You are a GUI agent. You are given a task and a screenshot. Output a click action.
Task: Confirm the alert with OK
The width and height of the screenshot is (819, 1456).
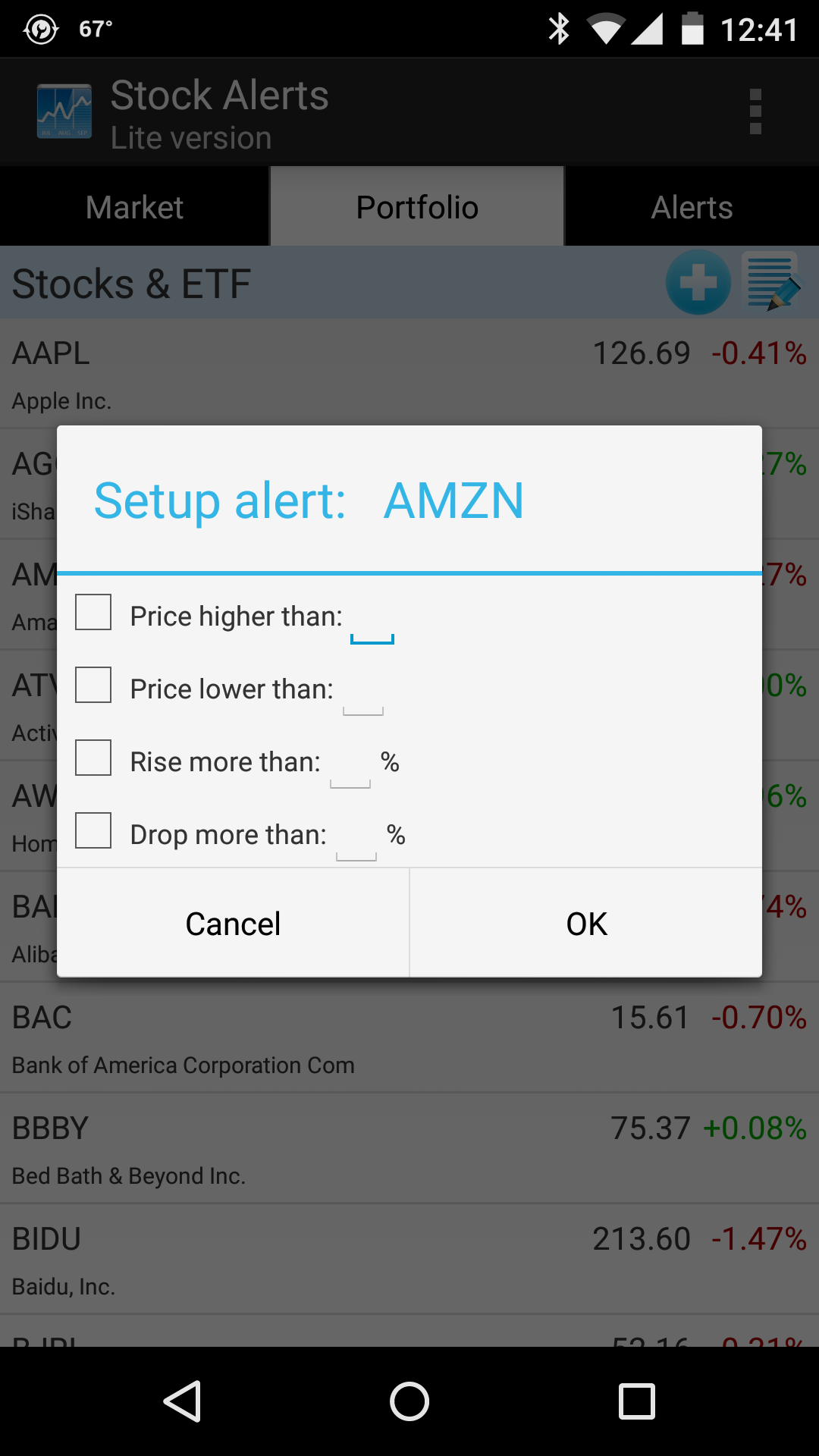click(586, 923)
